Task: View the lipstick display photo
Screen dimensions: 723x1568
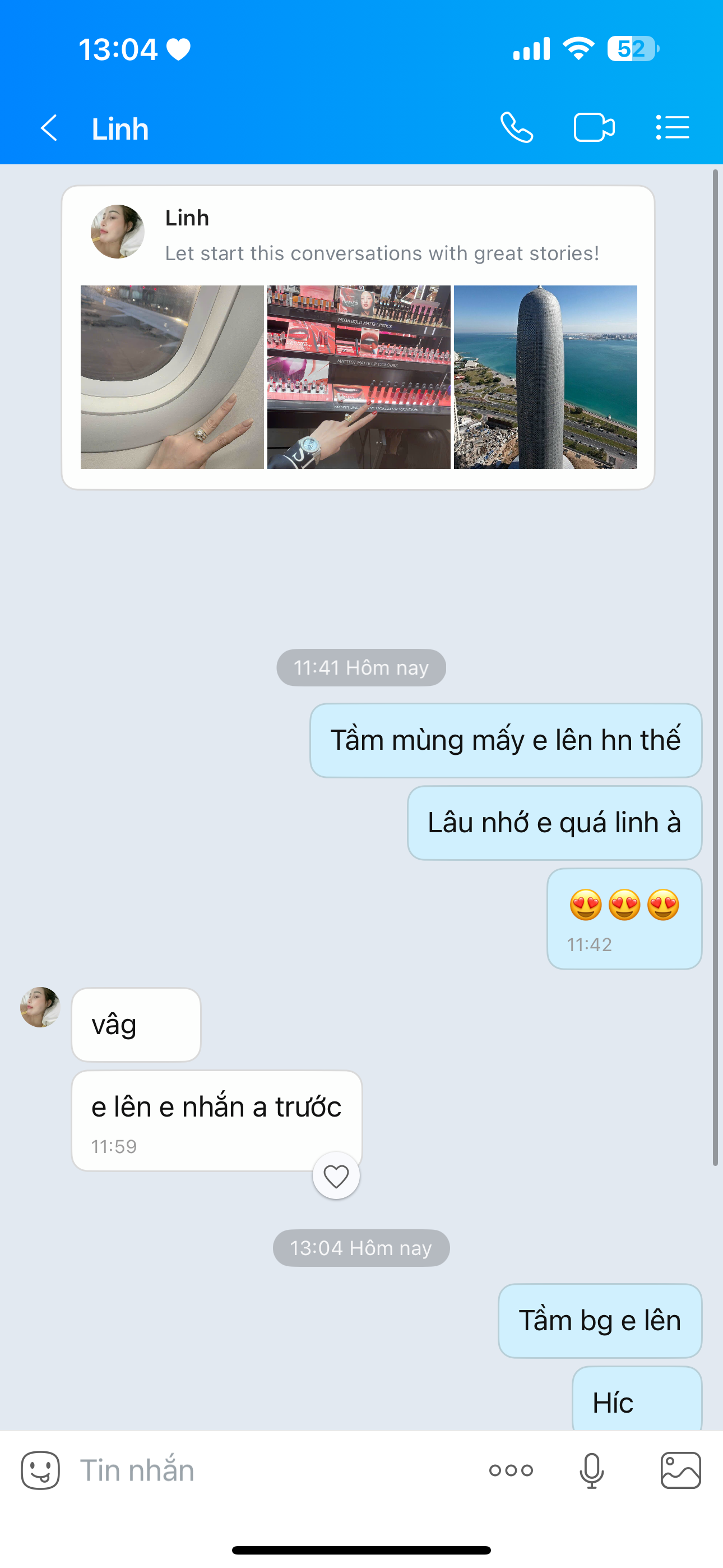Action: [x=359, y=377]
